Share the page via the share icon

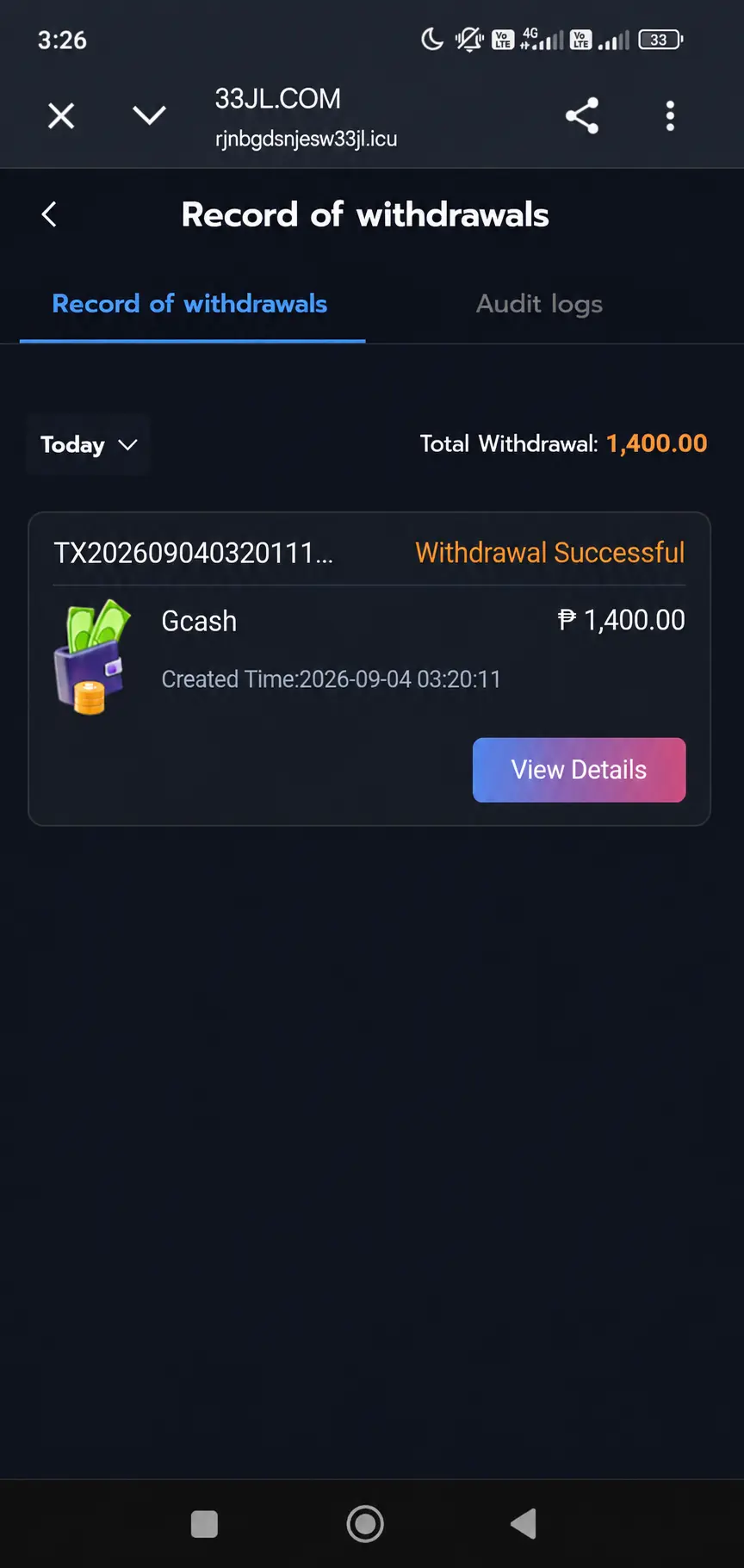point(582,115)
